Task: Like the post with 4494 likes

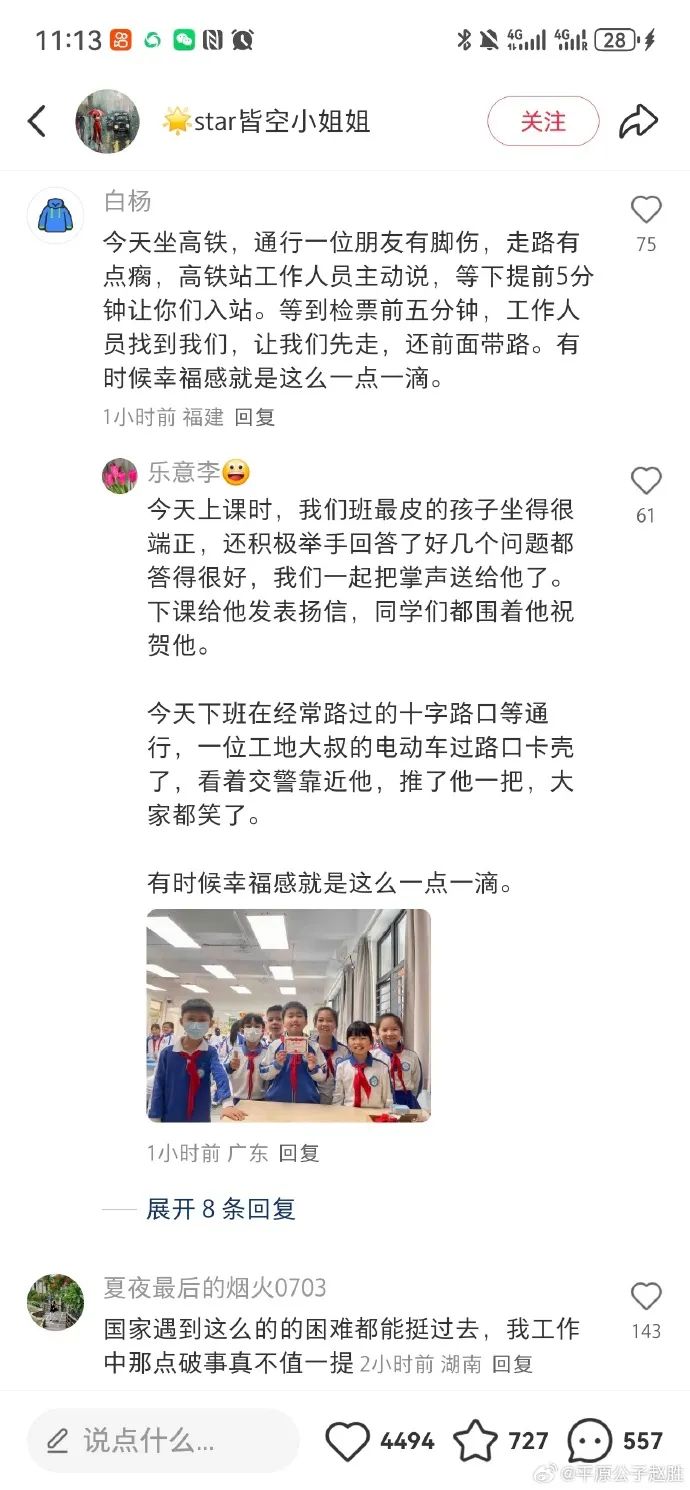Action: [349, 1441]
